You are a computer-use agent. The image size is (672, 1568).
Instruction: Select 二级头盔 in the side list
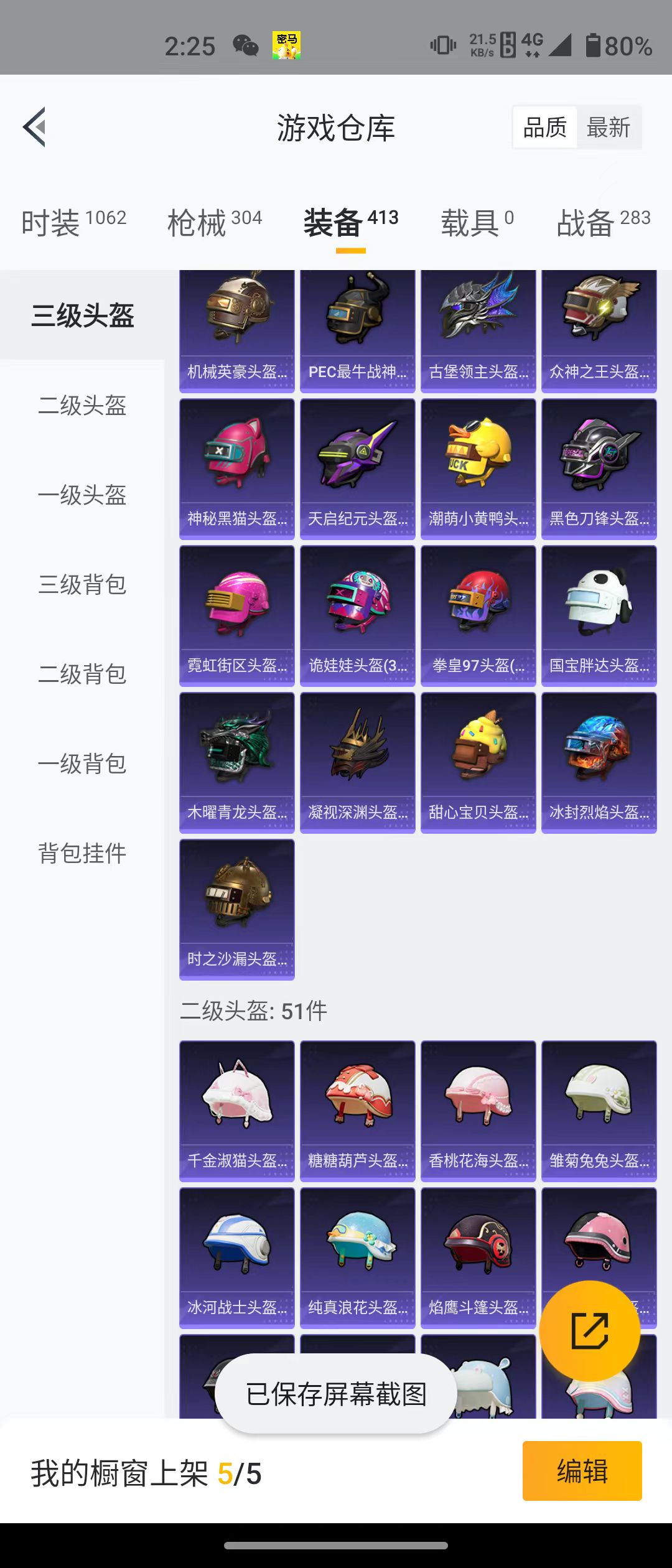(82, 406)
